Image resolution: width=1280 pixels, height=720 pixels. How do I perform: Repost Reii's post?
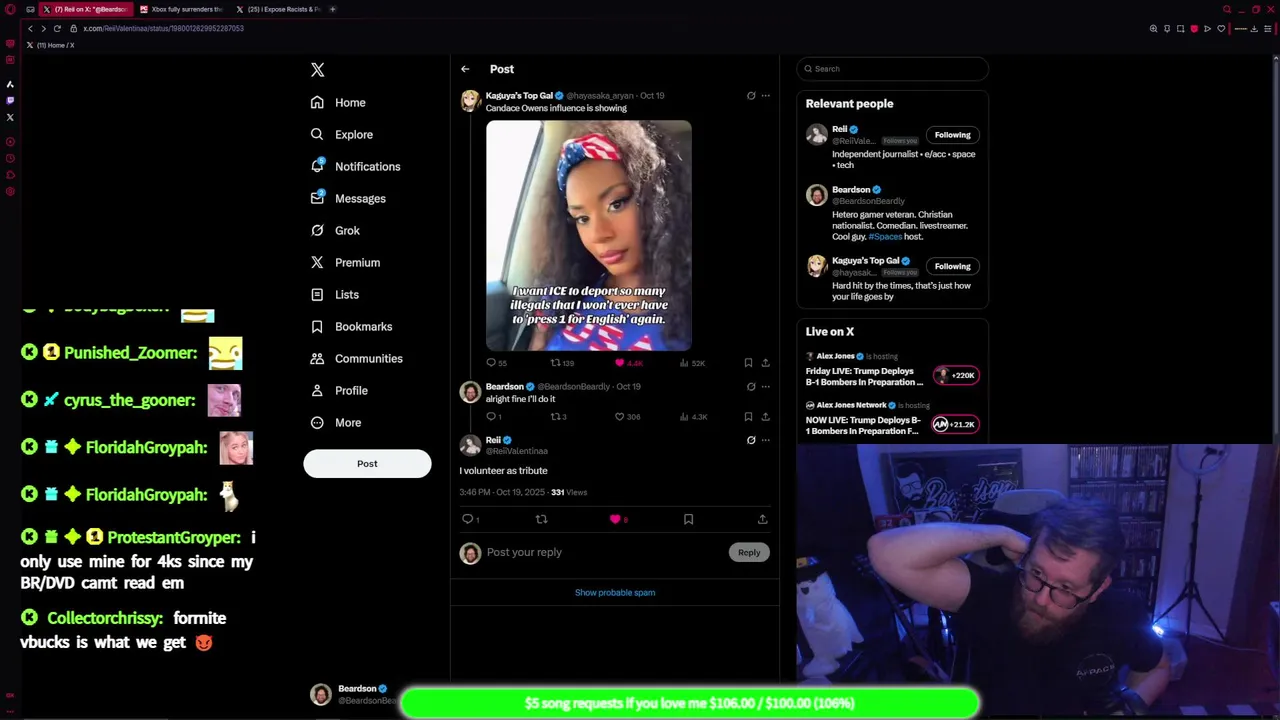(x=541, y=520)
